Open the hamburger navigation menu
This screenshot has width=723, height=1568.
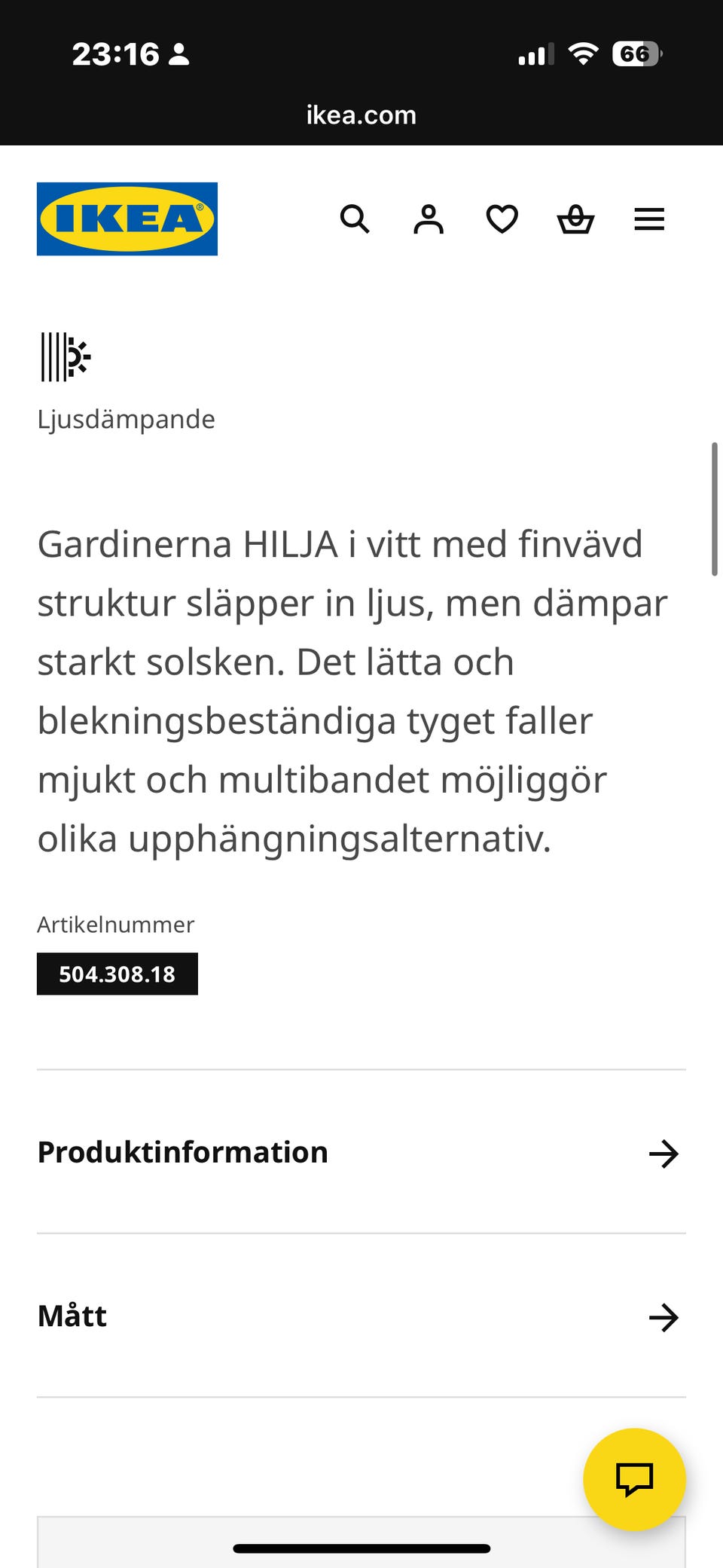pyautogui.click(x=648, y=219)
